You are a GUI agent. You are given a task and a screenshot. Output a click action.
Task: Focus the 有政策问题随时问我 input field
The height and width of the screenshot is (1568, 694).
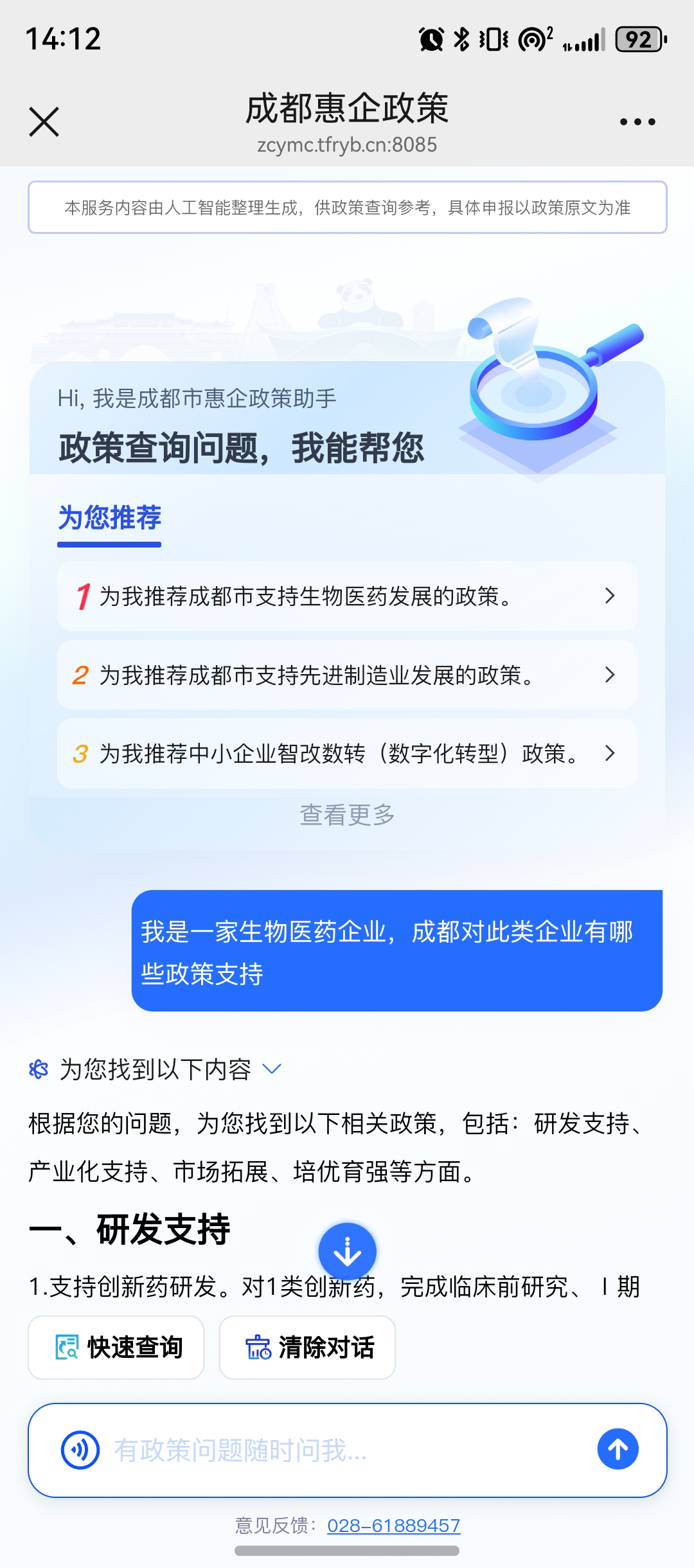coord(347,1450)
